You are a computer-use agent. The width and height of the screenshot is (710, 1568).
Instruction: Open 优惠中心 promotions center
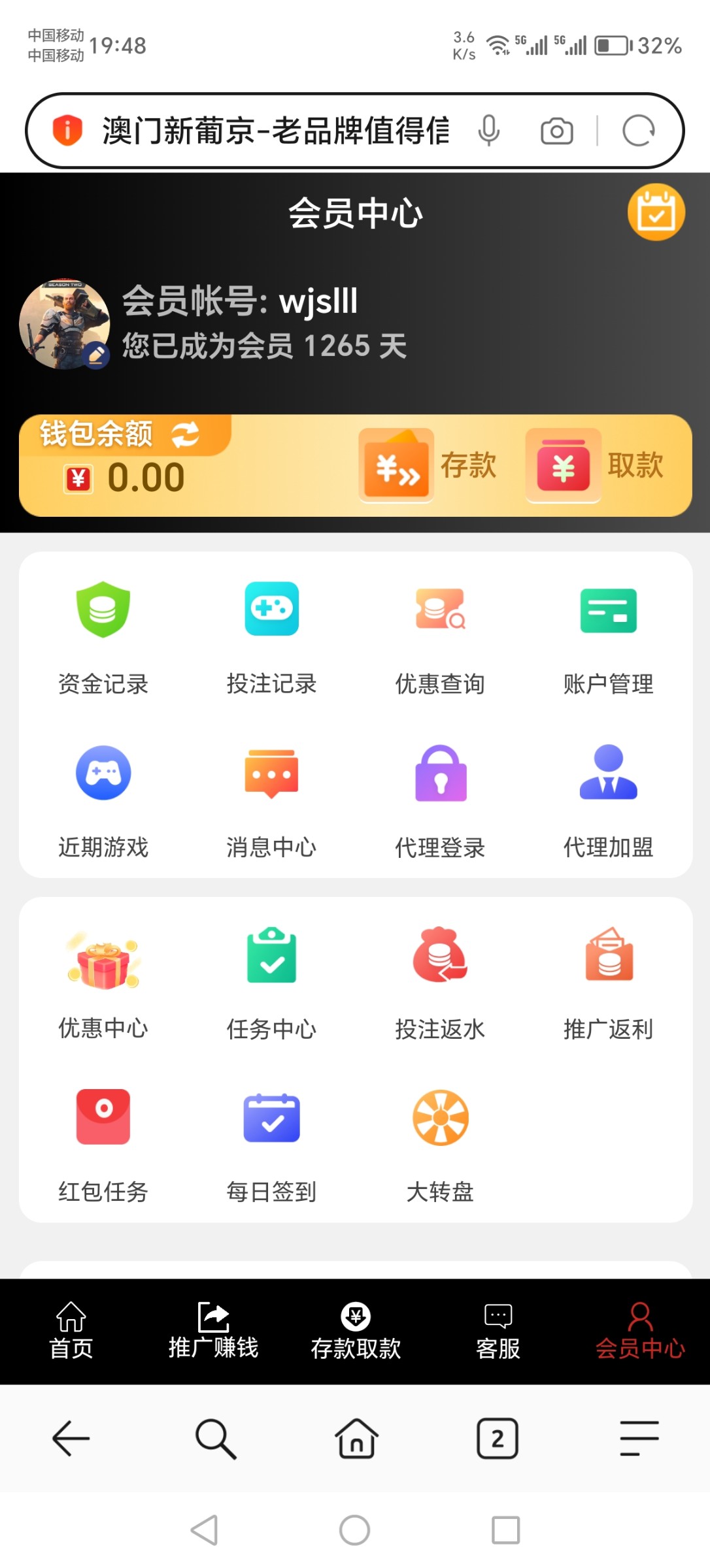pyautogui.click(x=103, y=982)
